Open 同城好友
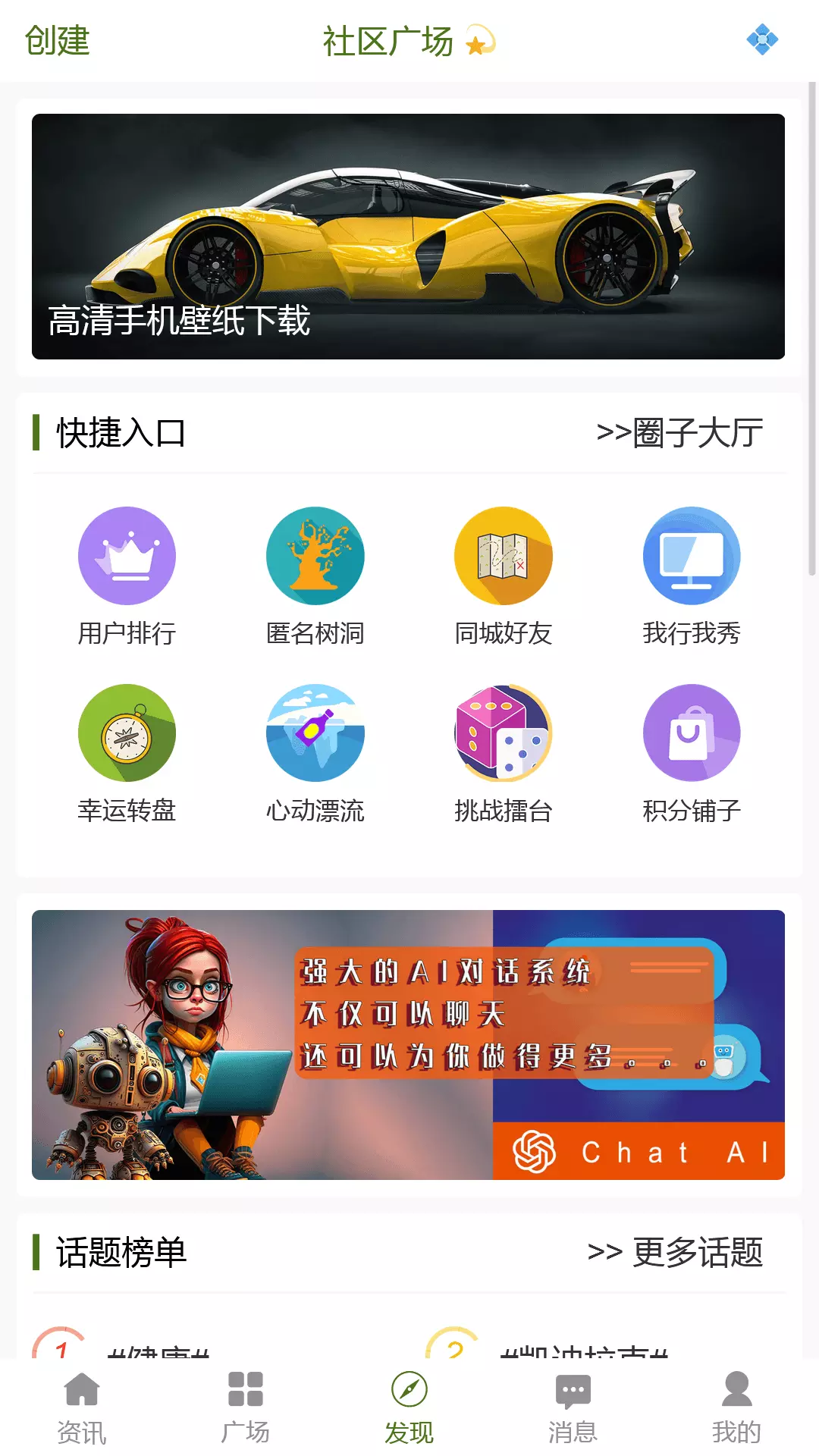The width and height of the screenshot is (819, 1456). coord(503,576)
